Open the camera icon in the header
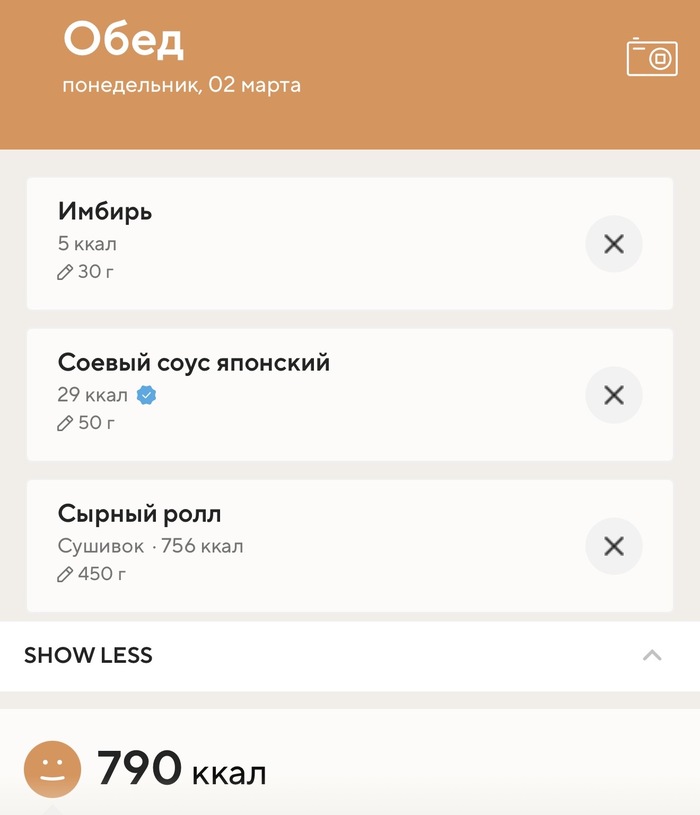 652,57
